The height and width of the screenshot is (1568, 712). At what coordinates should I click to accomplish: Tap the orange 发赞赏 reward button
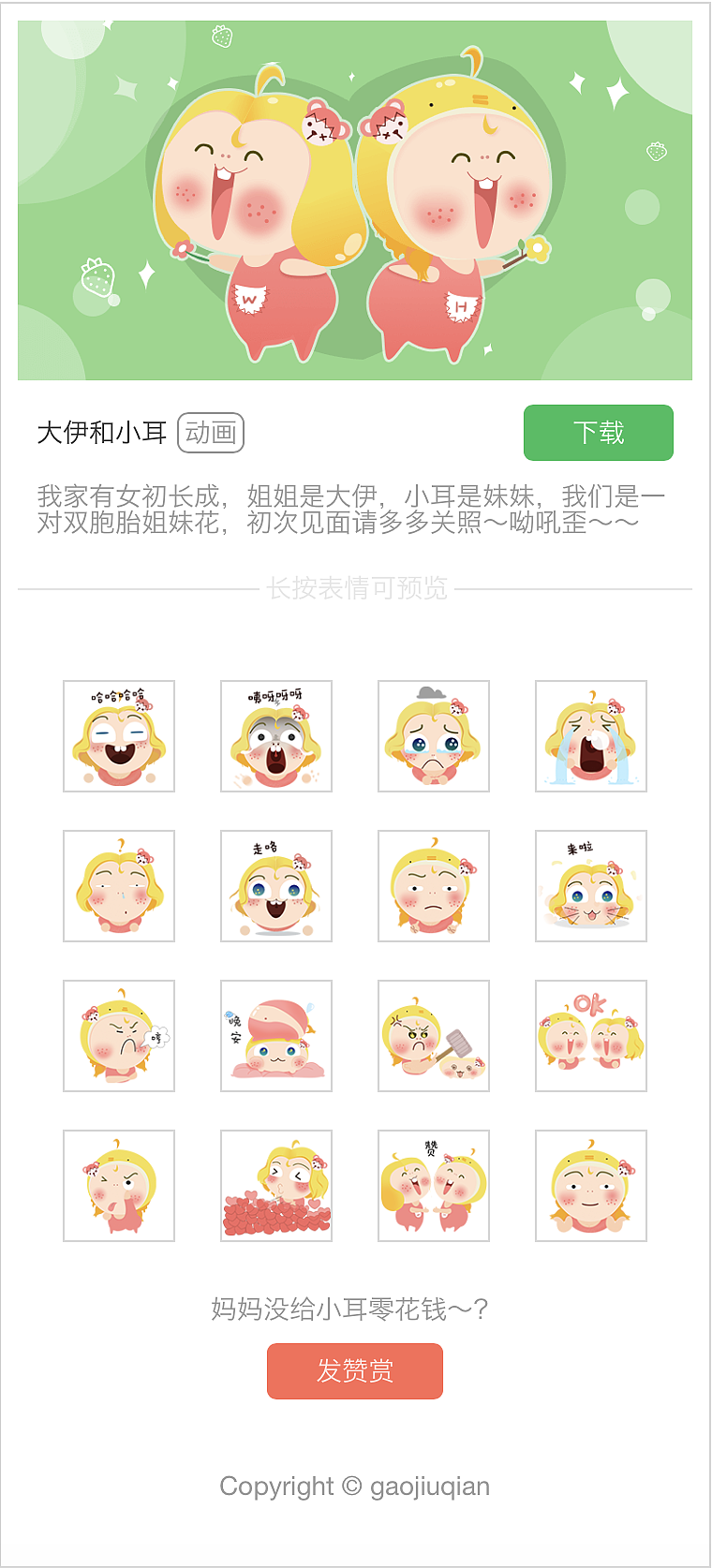coord(355,1370)
